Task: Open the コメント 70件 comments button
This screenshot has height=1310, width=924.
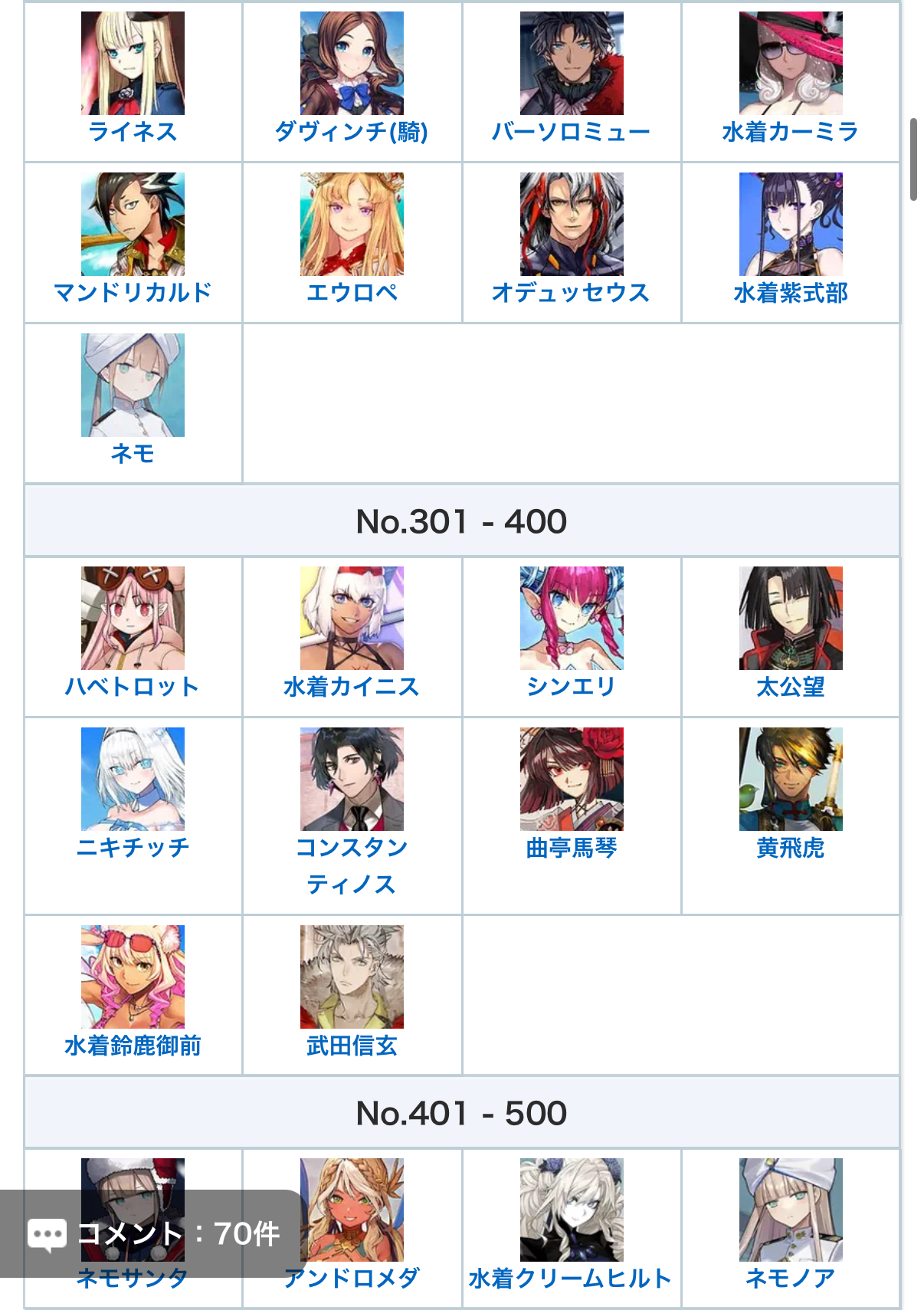Action: [153, 1234]
